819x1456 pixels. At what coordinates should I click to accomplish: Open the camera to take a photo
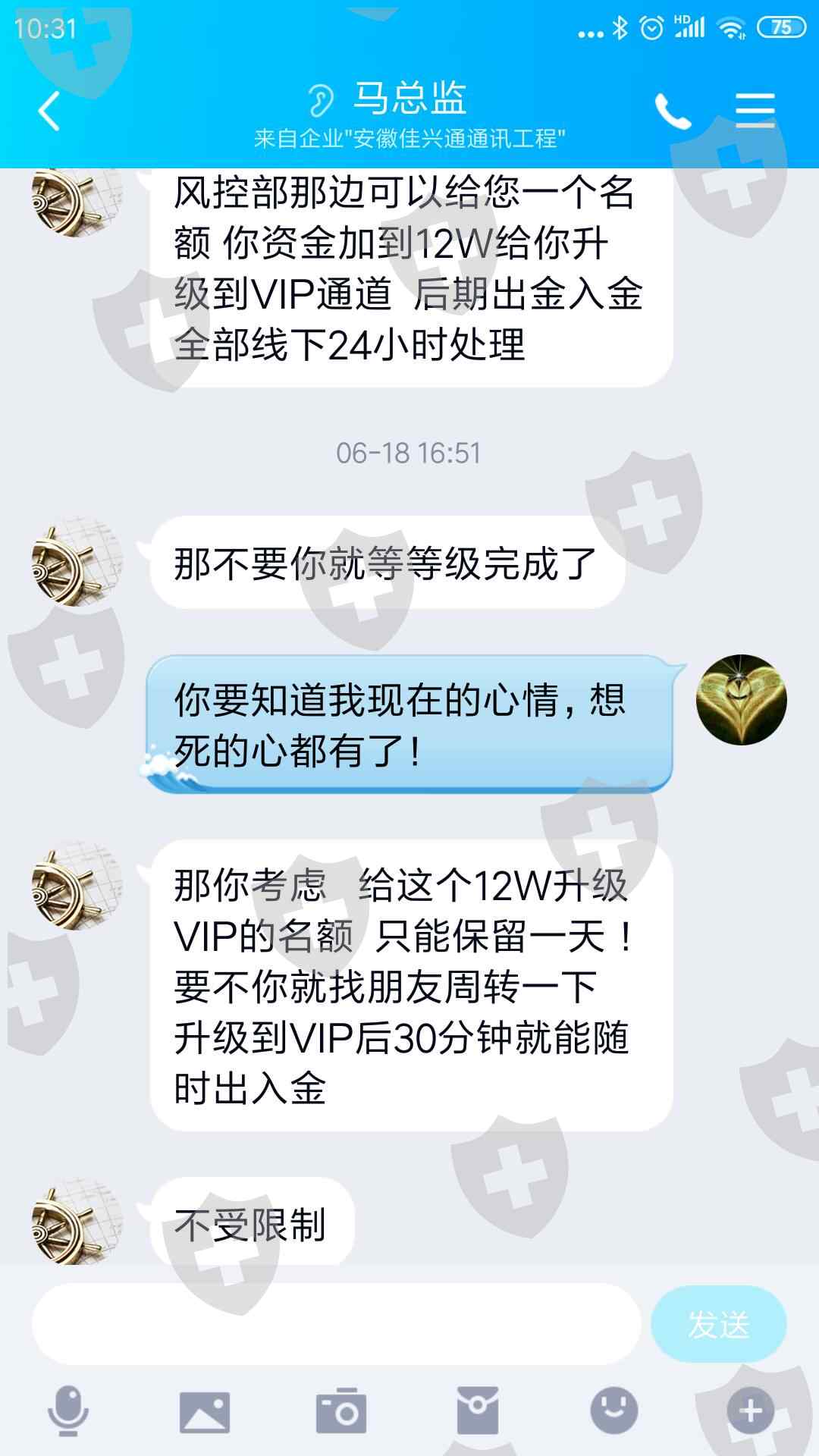click(x=341, y=1411)
